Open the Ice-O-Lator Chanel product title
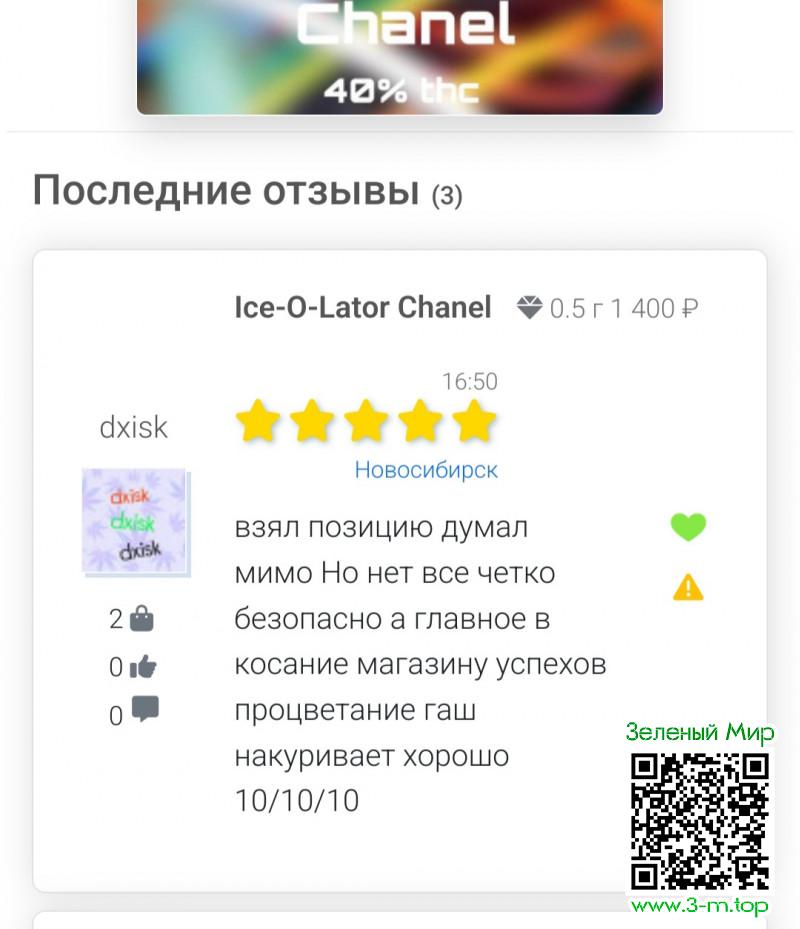The height and width of the screenshot is (929, 800). 363,308
